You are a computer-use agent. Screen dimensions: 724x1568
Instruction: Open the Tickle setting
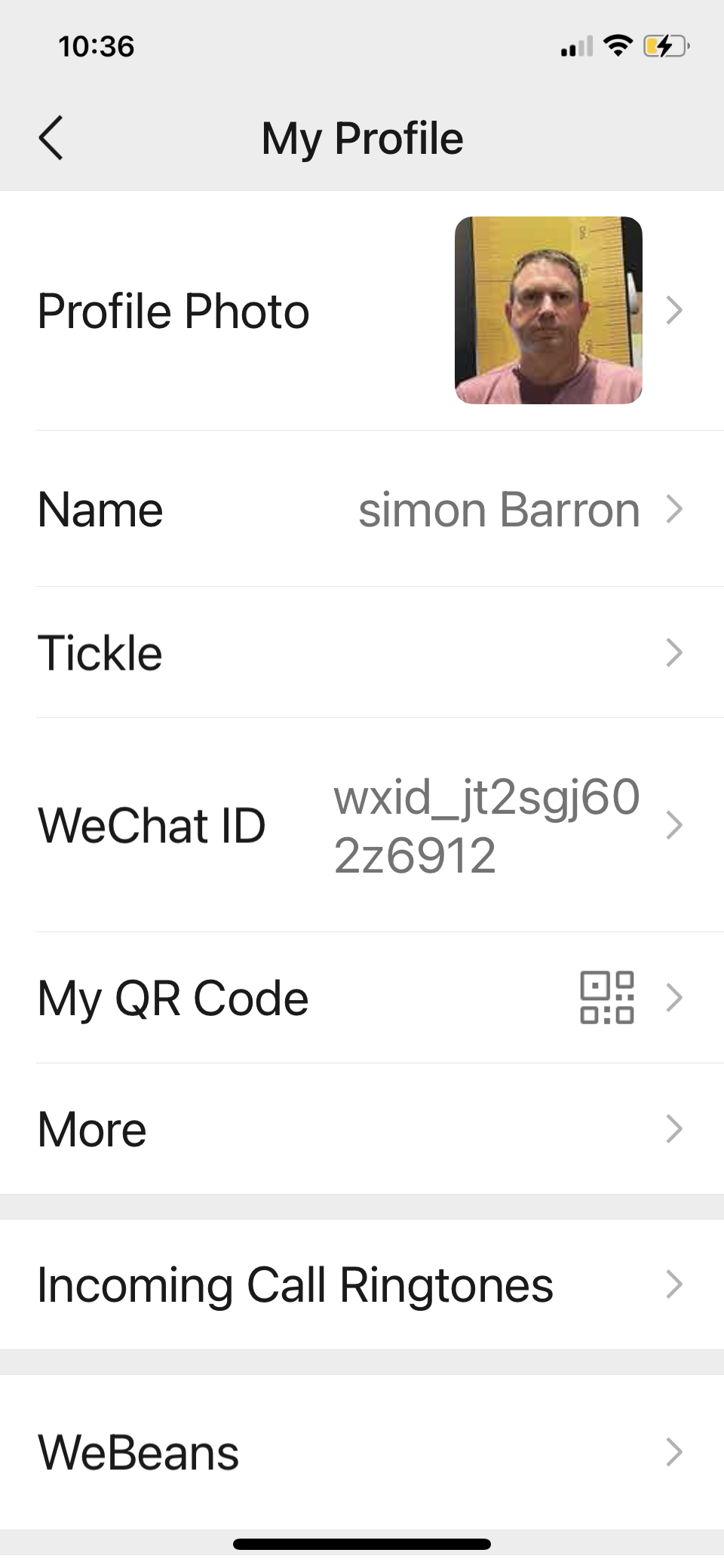[362, 652]
